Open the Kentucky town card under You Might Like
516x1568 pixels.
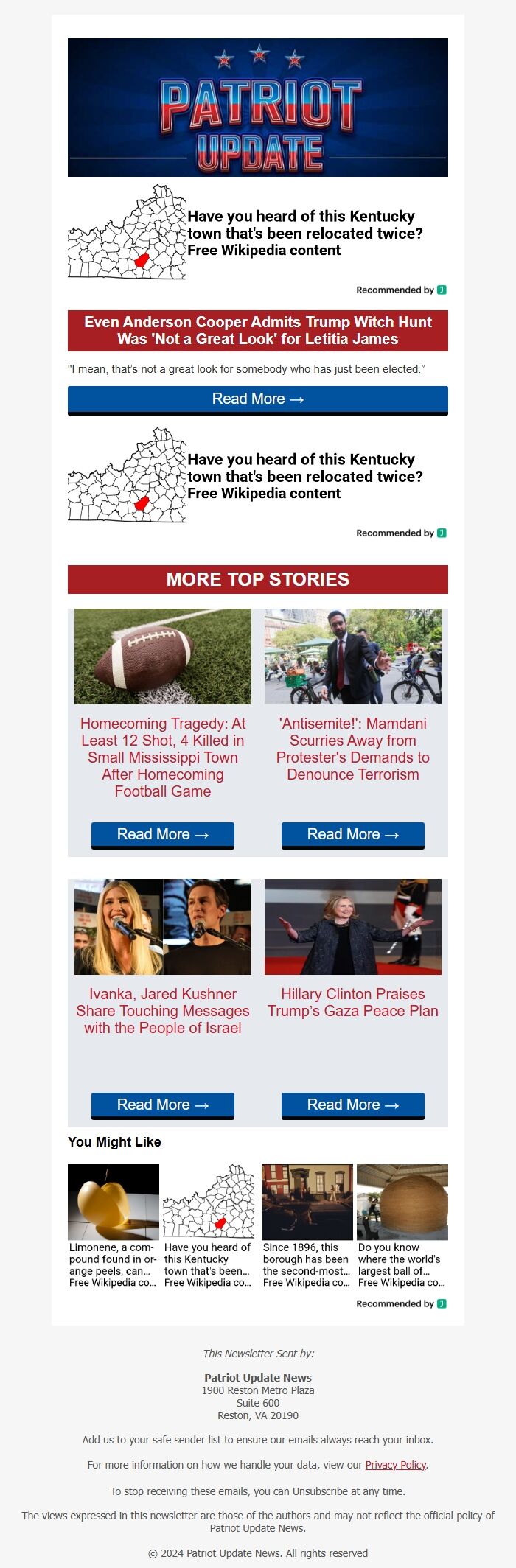209,1224
